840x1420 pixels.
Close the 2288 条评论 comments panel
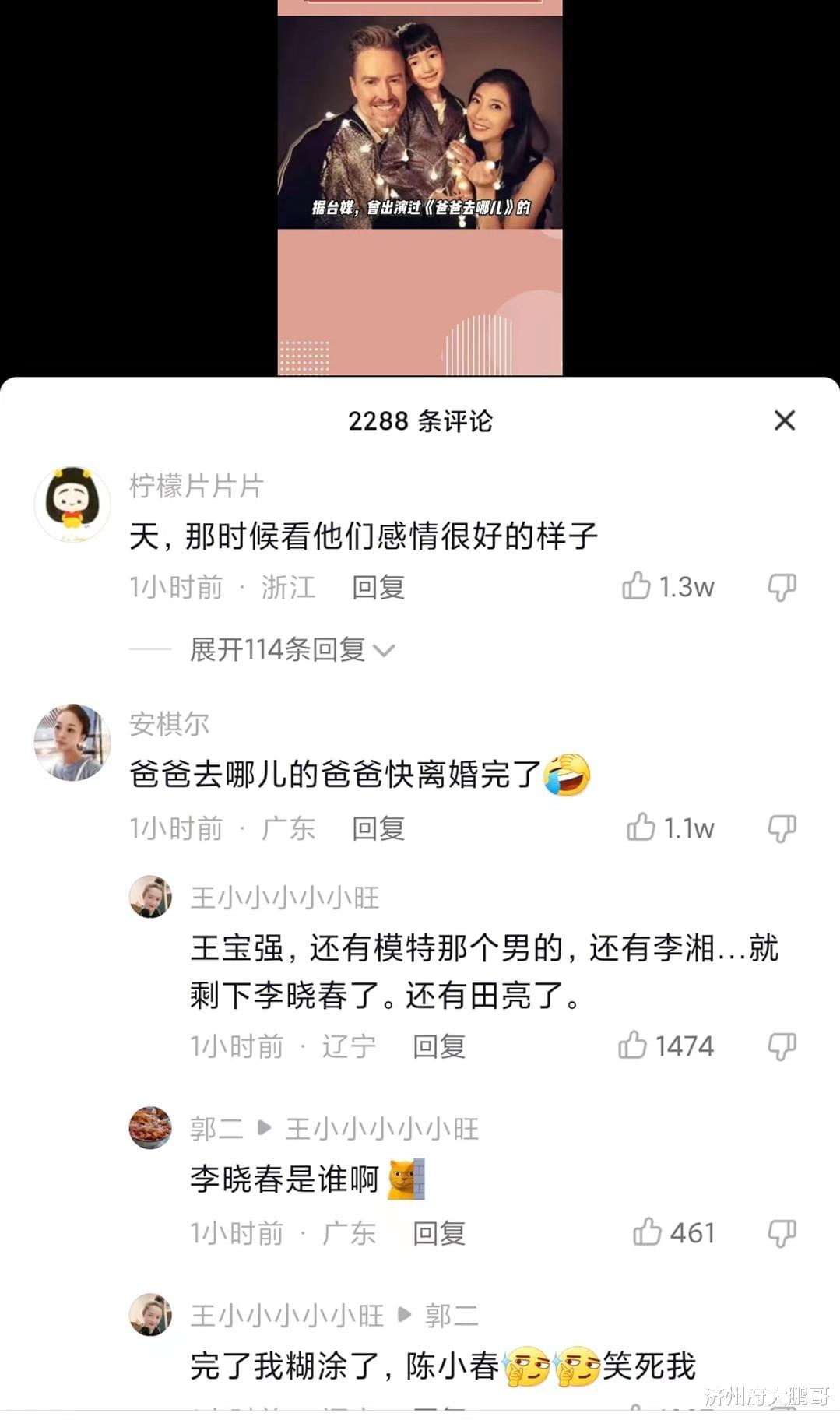784,420
